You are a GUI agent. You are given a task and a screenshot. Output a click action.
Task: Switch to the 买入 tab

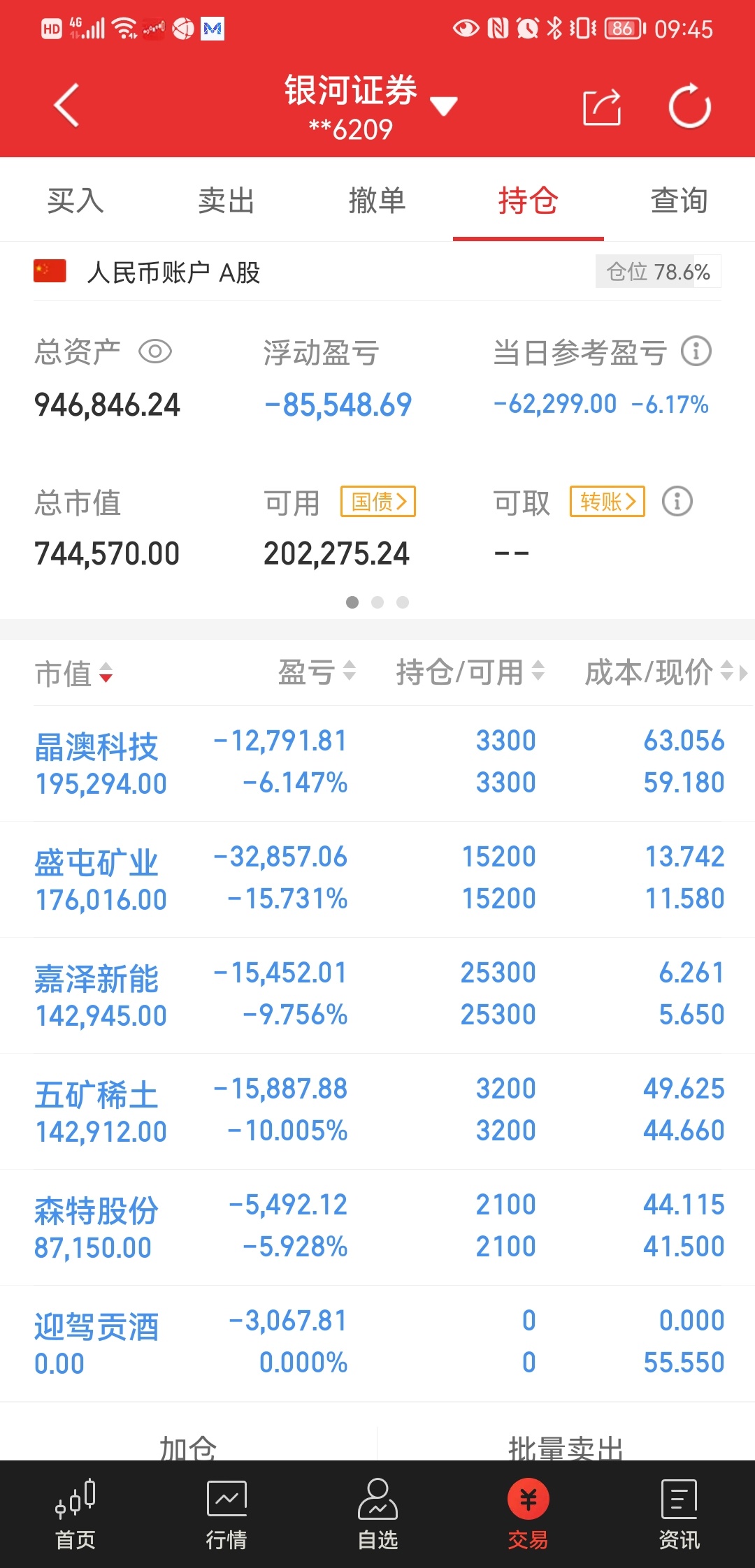coord(75,201)
